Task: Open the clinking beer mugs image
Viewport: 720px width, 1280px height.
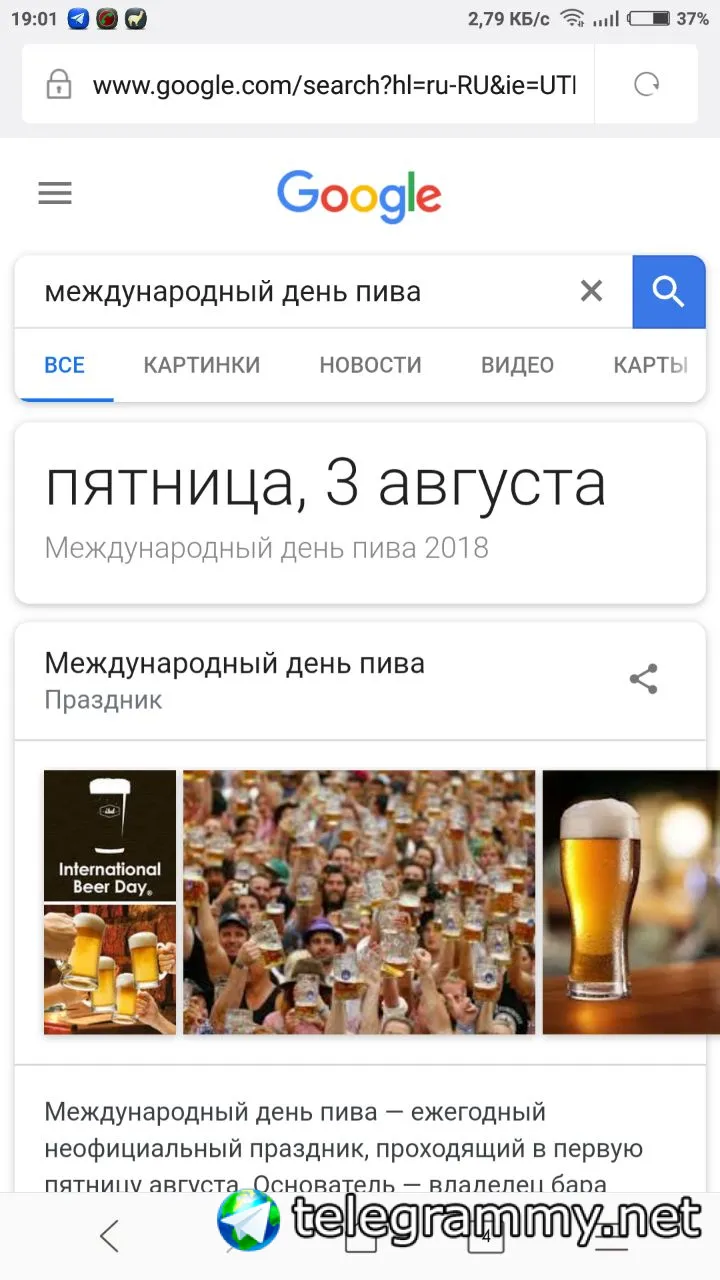Action: point(110,969)
